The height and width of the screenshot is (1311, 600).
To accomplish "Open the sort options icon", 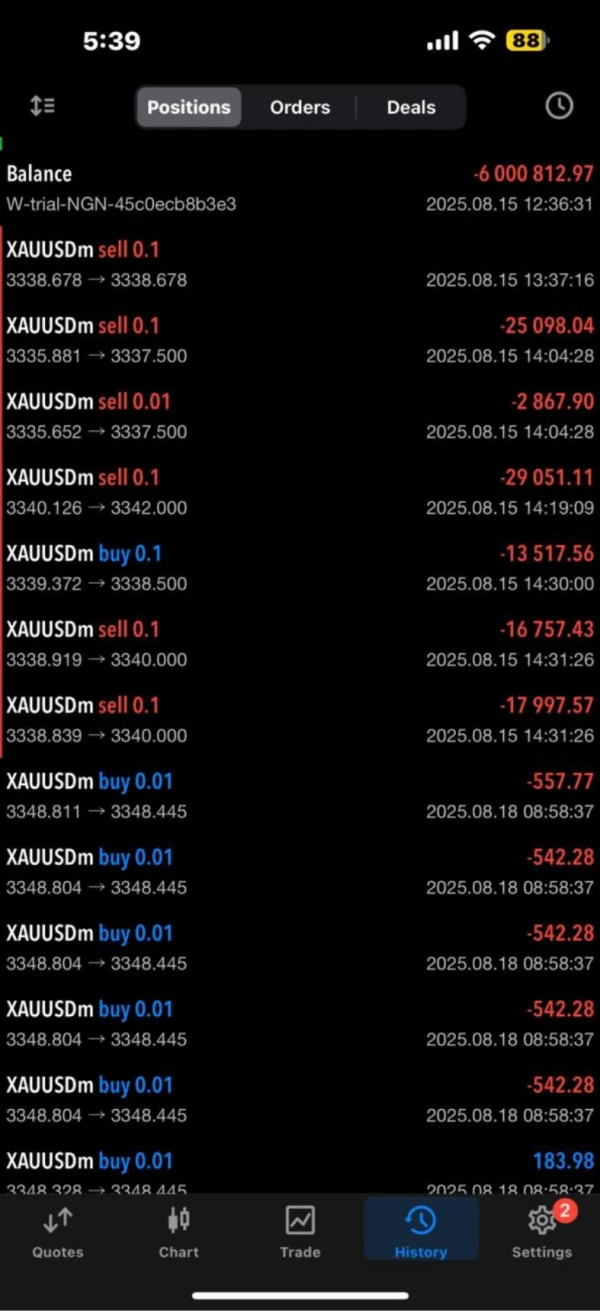I will [x=42, y=106].
